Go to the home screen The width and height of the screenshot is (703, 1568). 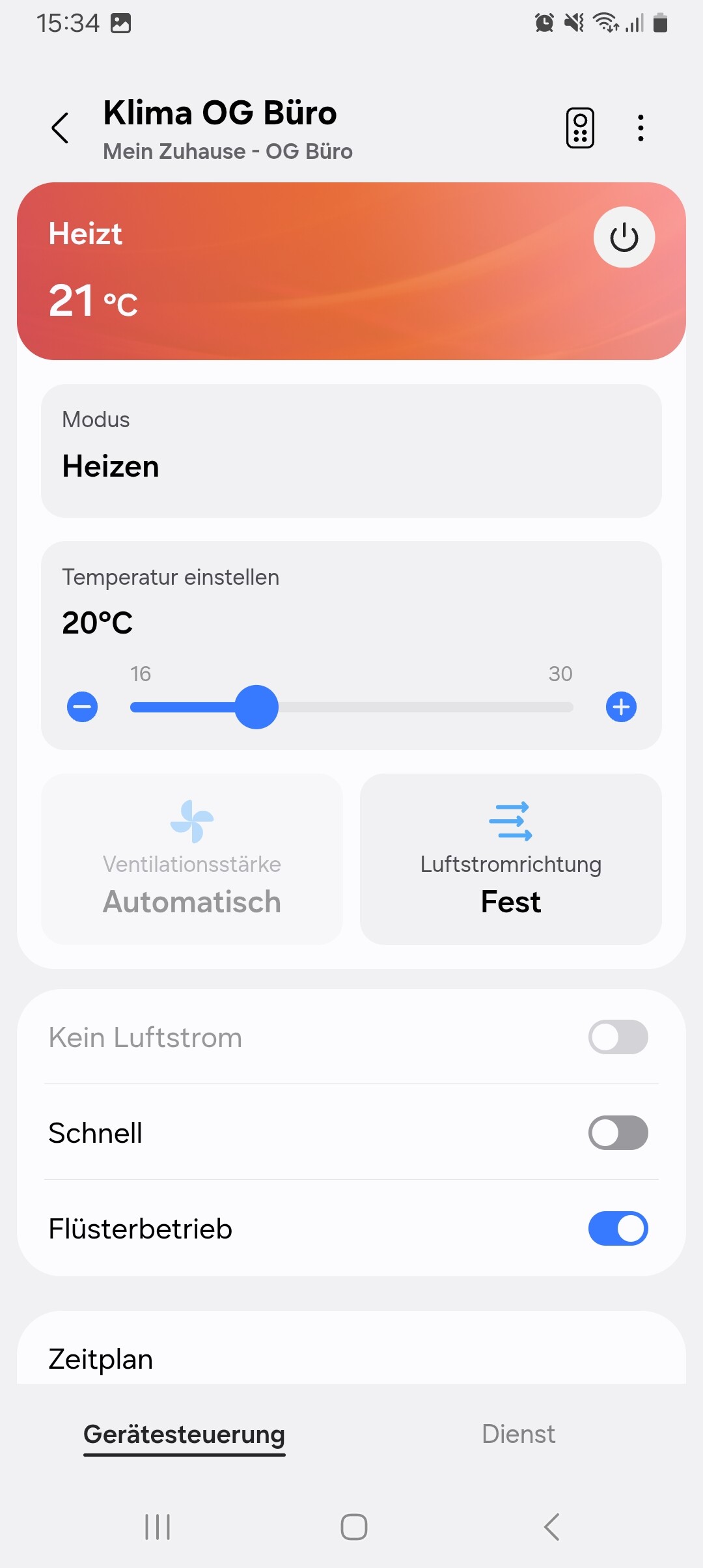tap(354, 1527)
